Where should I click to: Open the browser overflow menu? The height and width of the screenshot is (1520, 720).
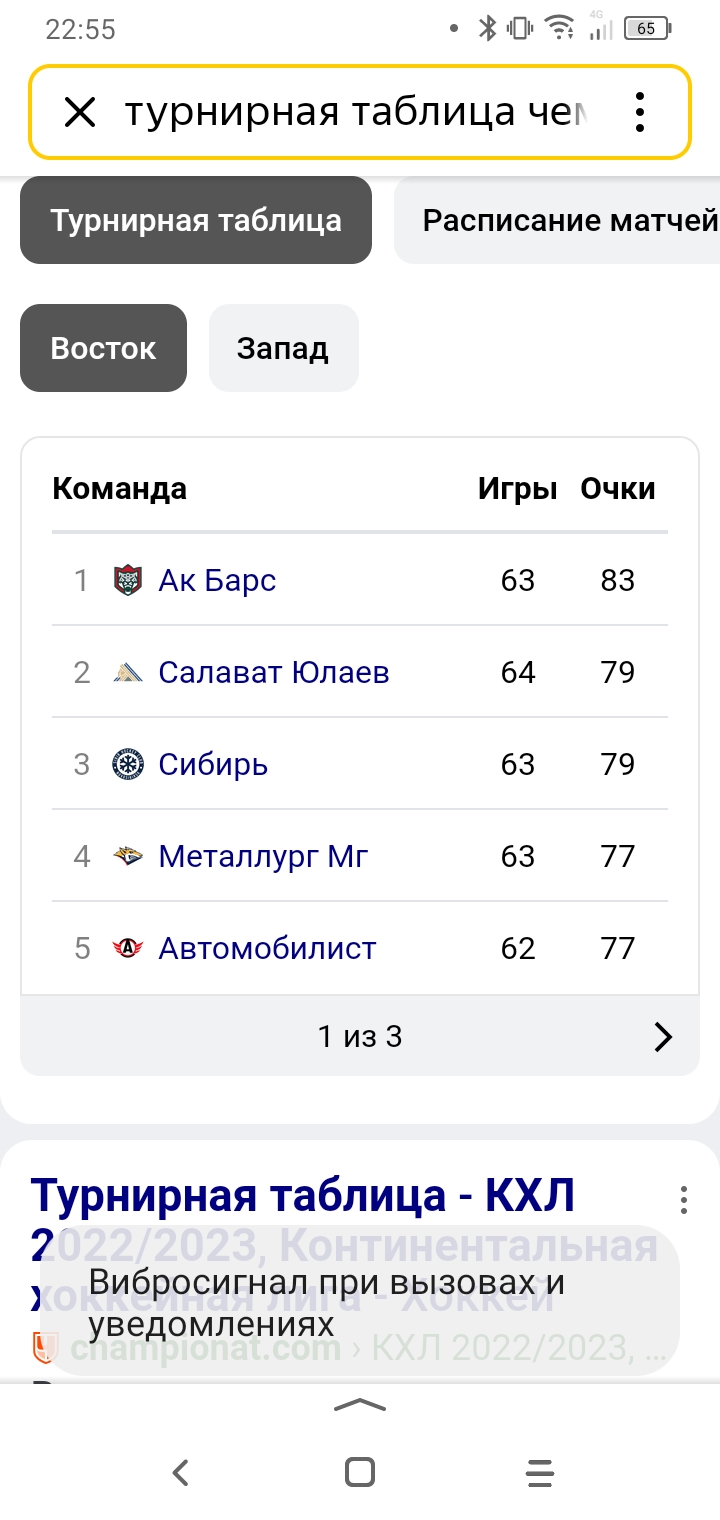tap(640, 113)
